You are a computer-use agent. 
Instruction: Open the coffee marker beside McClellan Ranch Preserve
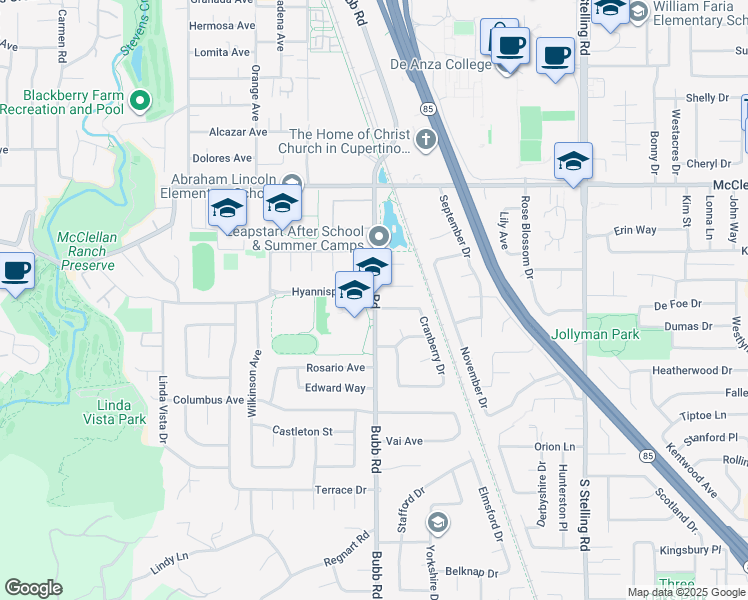click(16, 274)
